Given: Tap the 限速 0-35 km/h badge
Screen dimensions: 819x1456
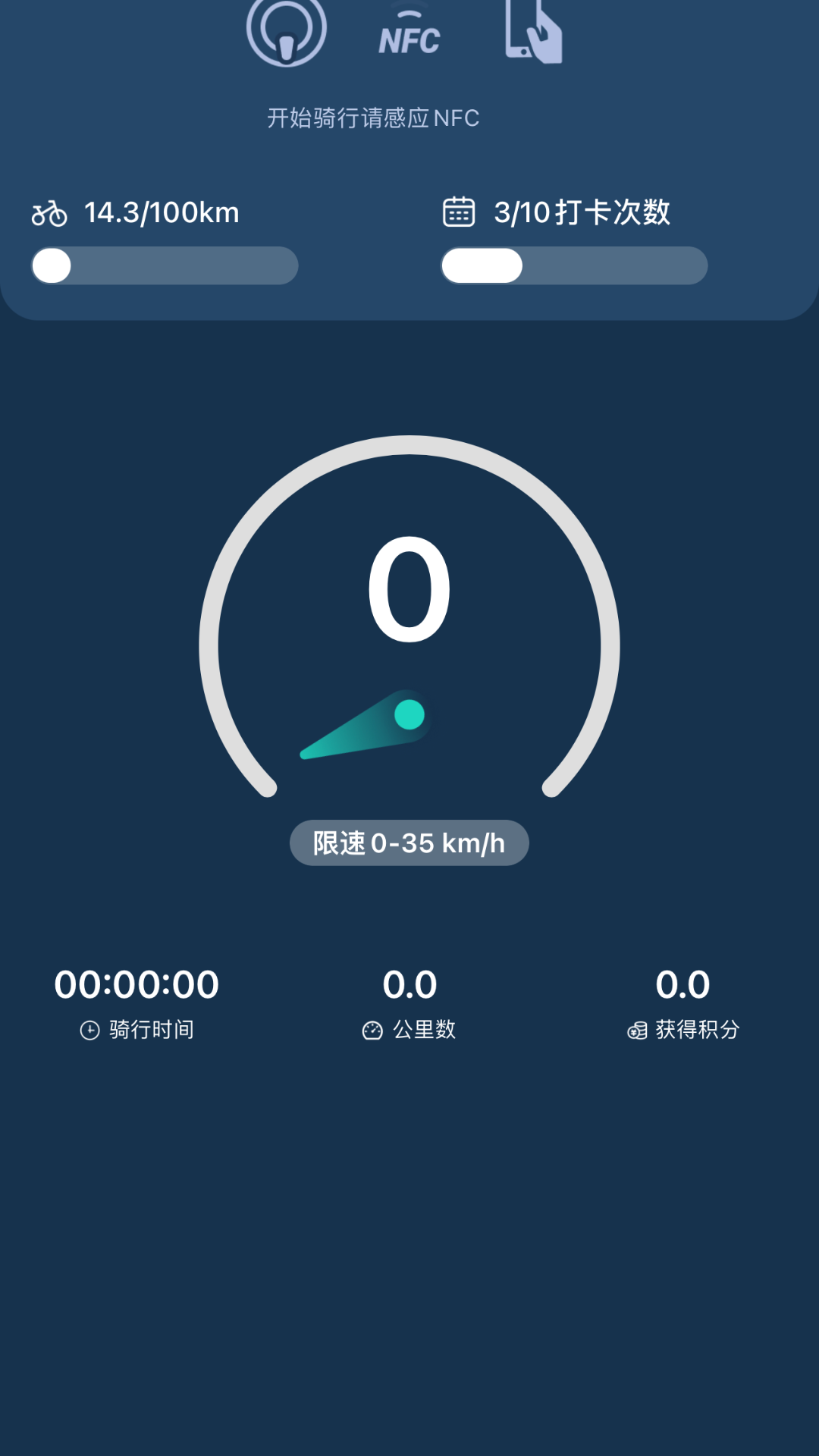Looking at the screenshot, I should 409,843.
